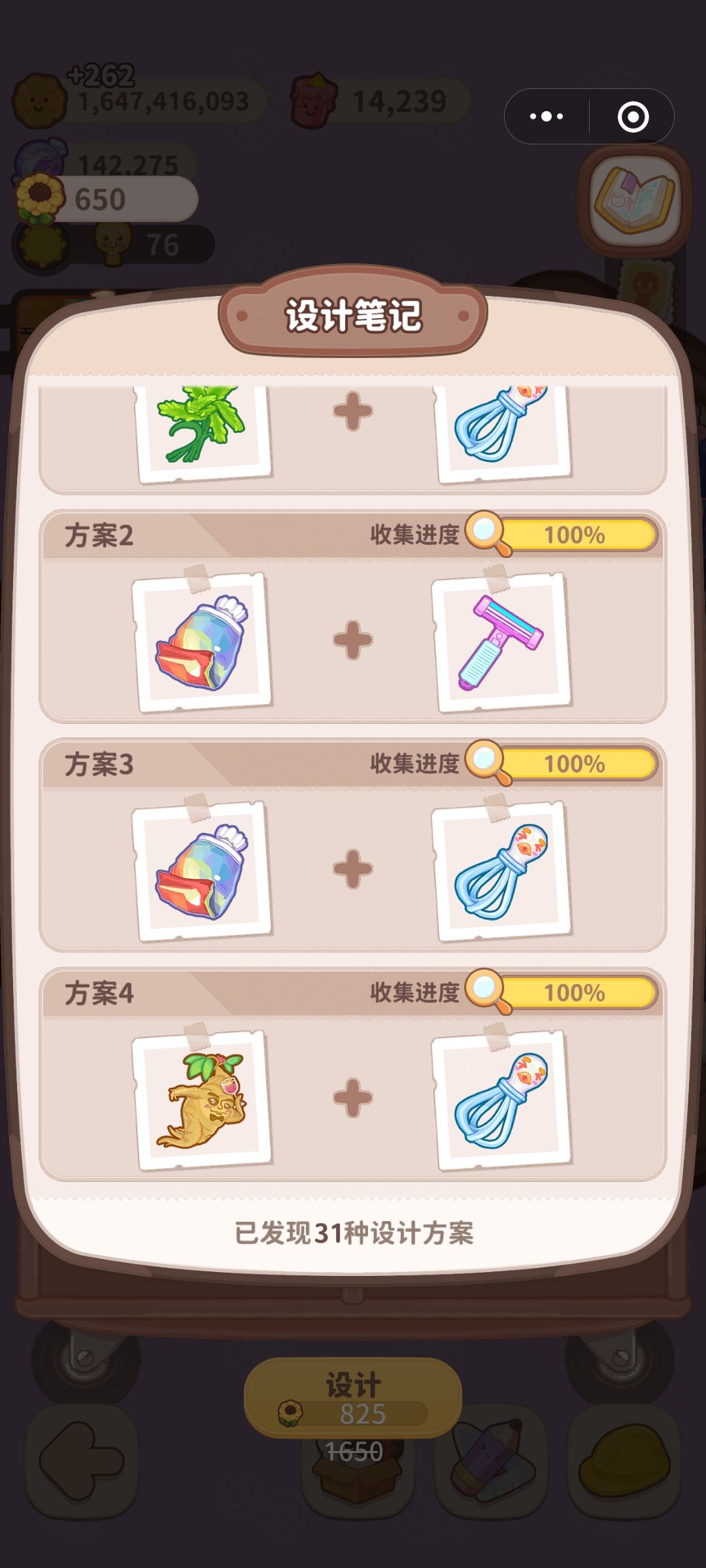The width and height of the screenshot is (706, 1568).
Task: Select the purple razor card in 方案2
Action: point(501,642)
